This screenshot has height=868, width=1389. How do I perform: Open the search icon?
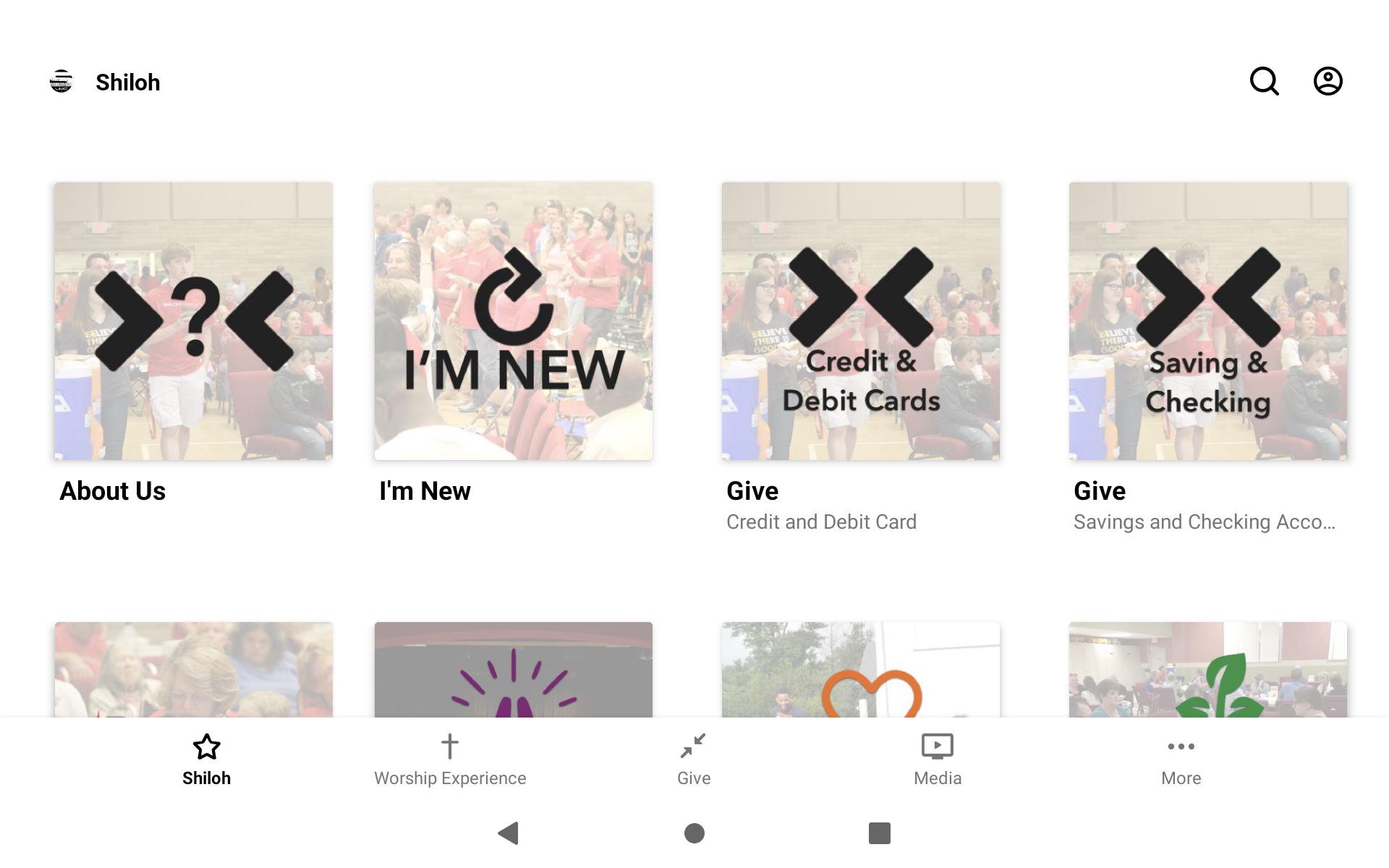[x=1264, y=81]
